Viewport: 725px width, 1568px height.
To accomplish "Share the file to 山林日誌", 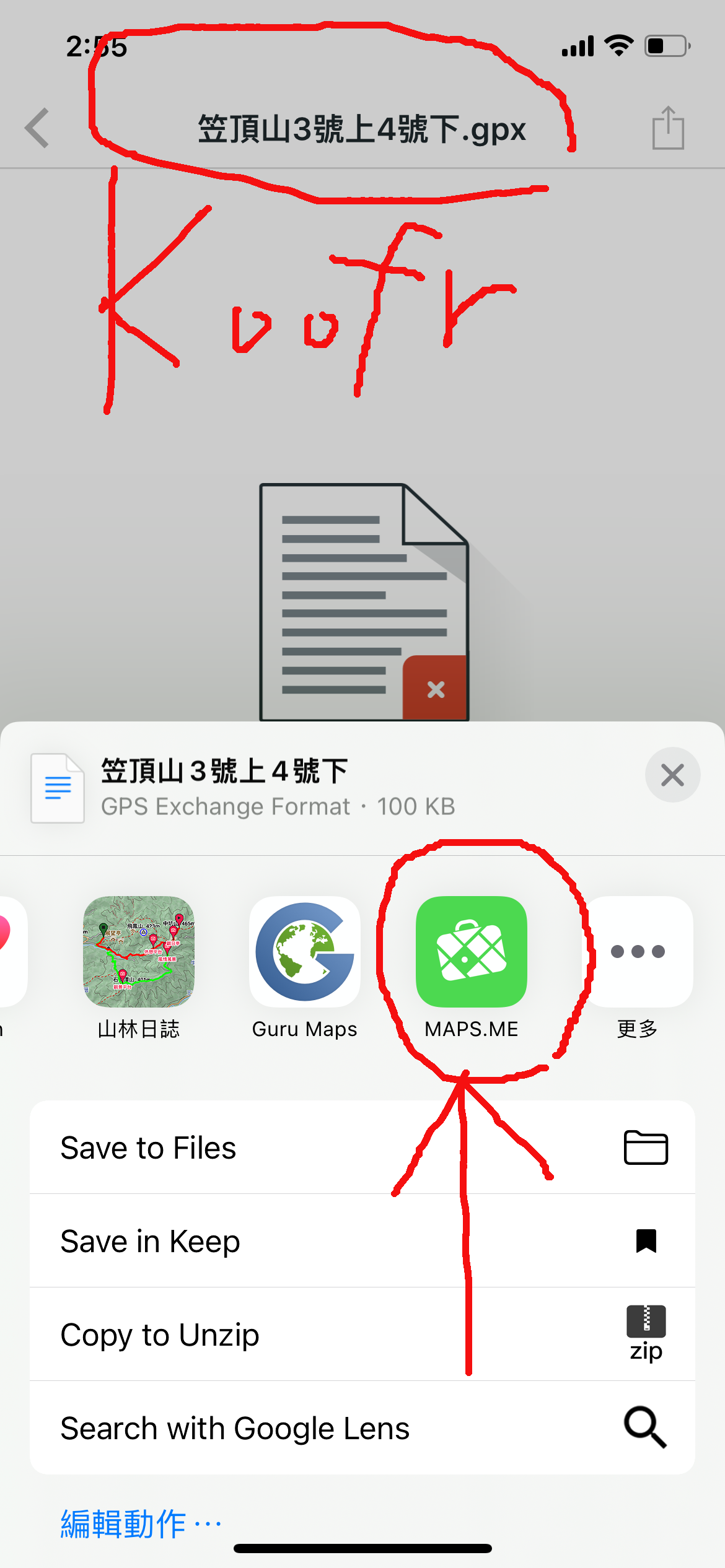I will point(139,952).
